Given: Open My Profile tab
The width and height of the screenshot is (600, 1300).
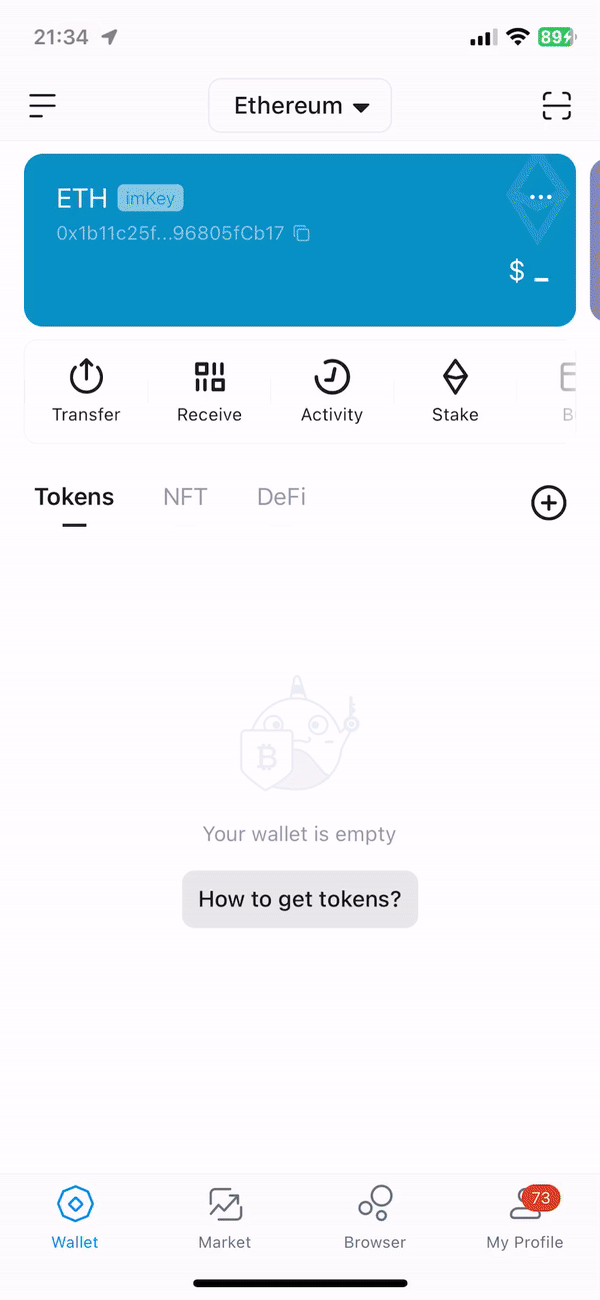Looking at the screenshot, I should pyautogui.click(x=525, y=1218).
